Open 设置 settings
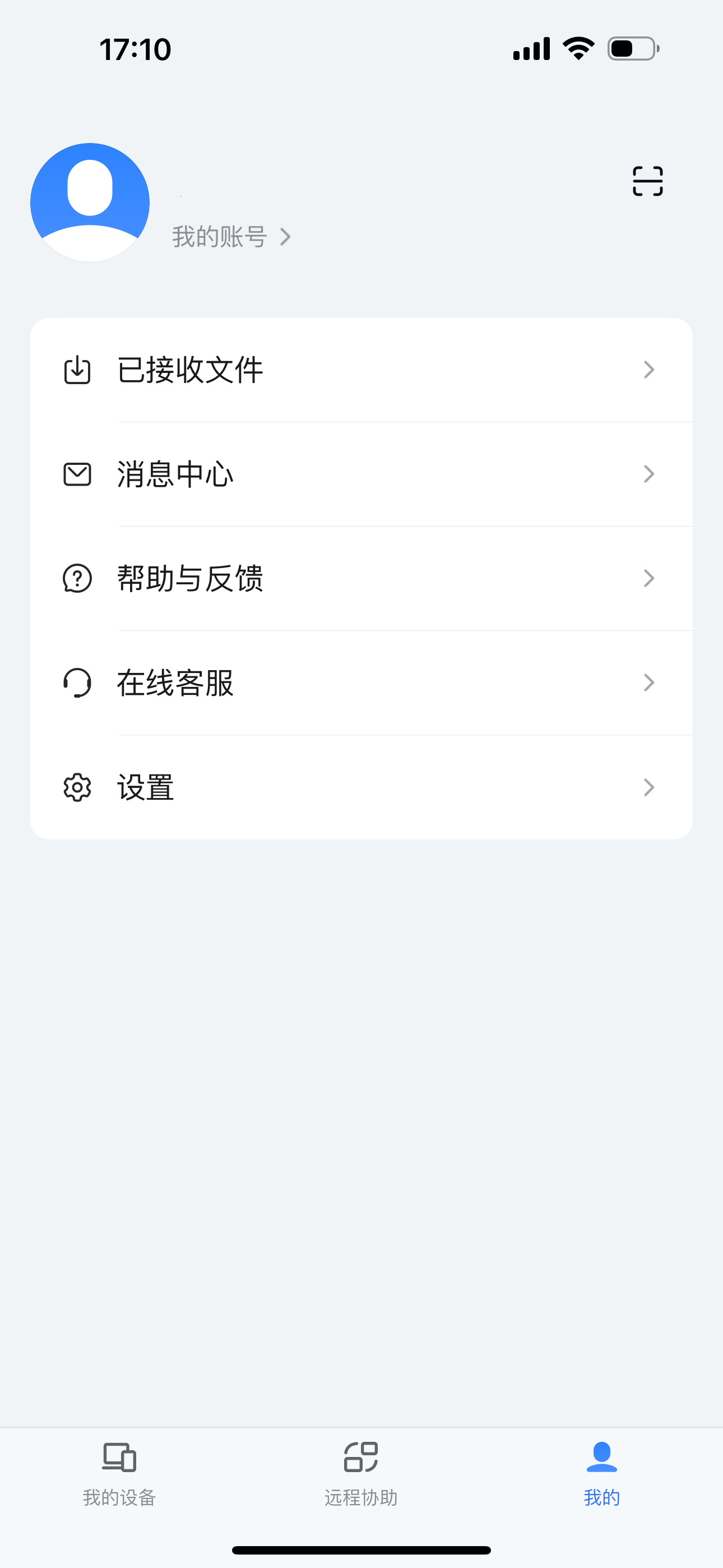The image size is (723, 1568). 361,787
